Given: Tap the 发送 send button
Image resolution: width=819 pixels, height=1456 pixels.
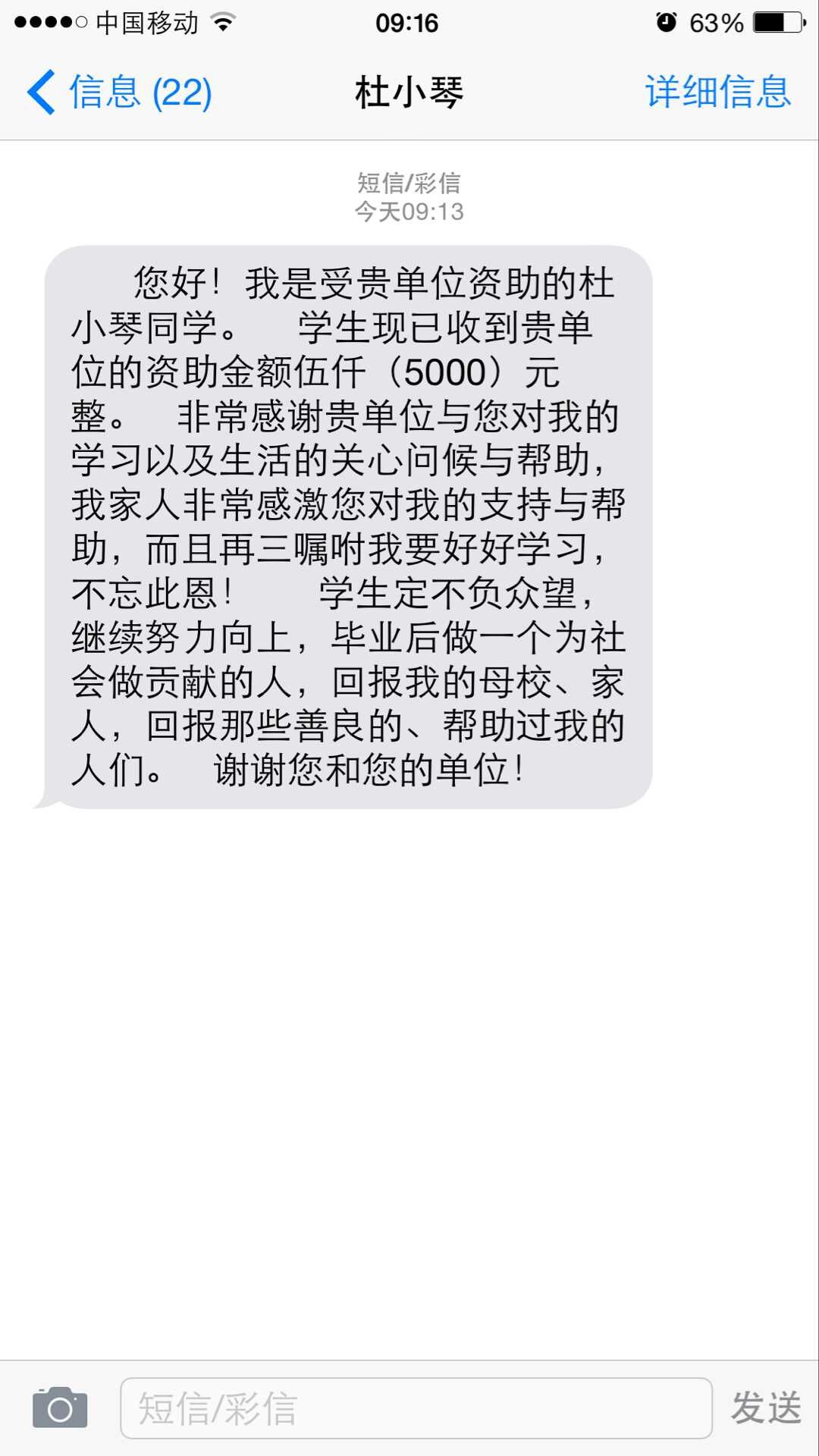Looking at the screenshot, I should pos(765,1408).
